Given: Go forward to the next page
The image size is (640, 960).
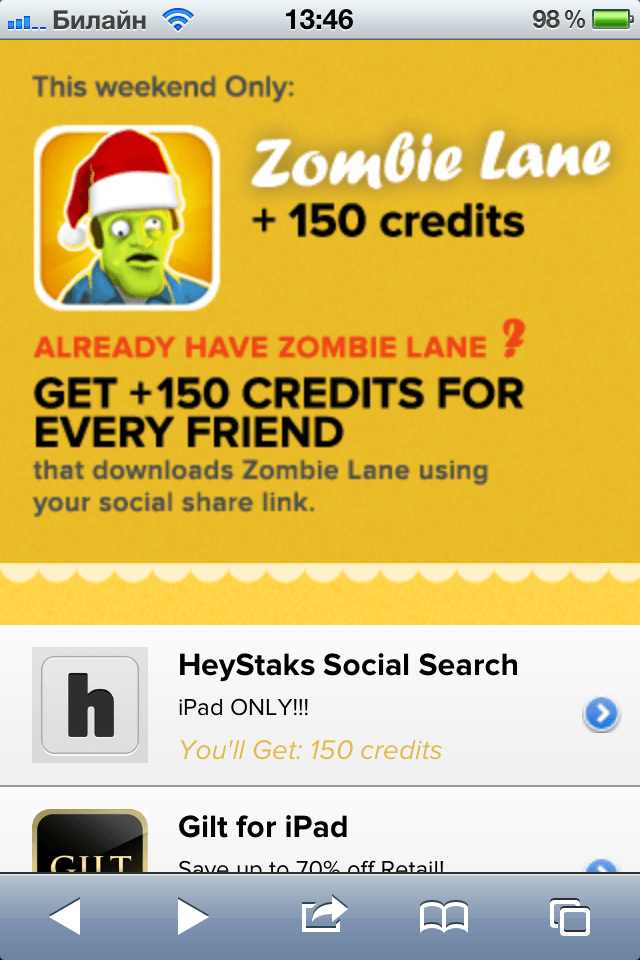Looking at the screenshot, I should [192, 916].
